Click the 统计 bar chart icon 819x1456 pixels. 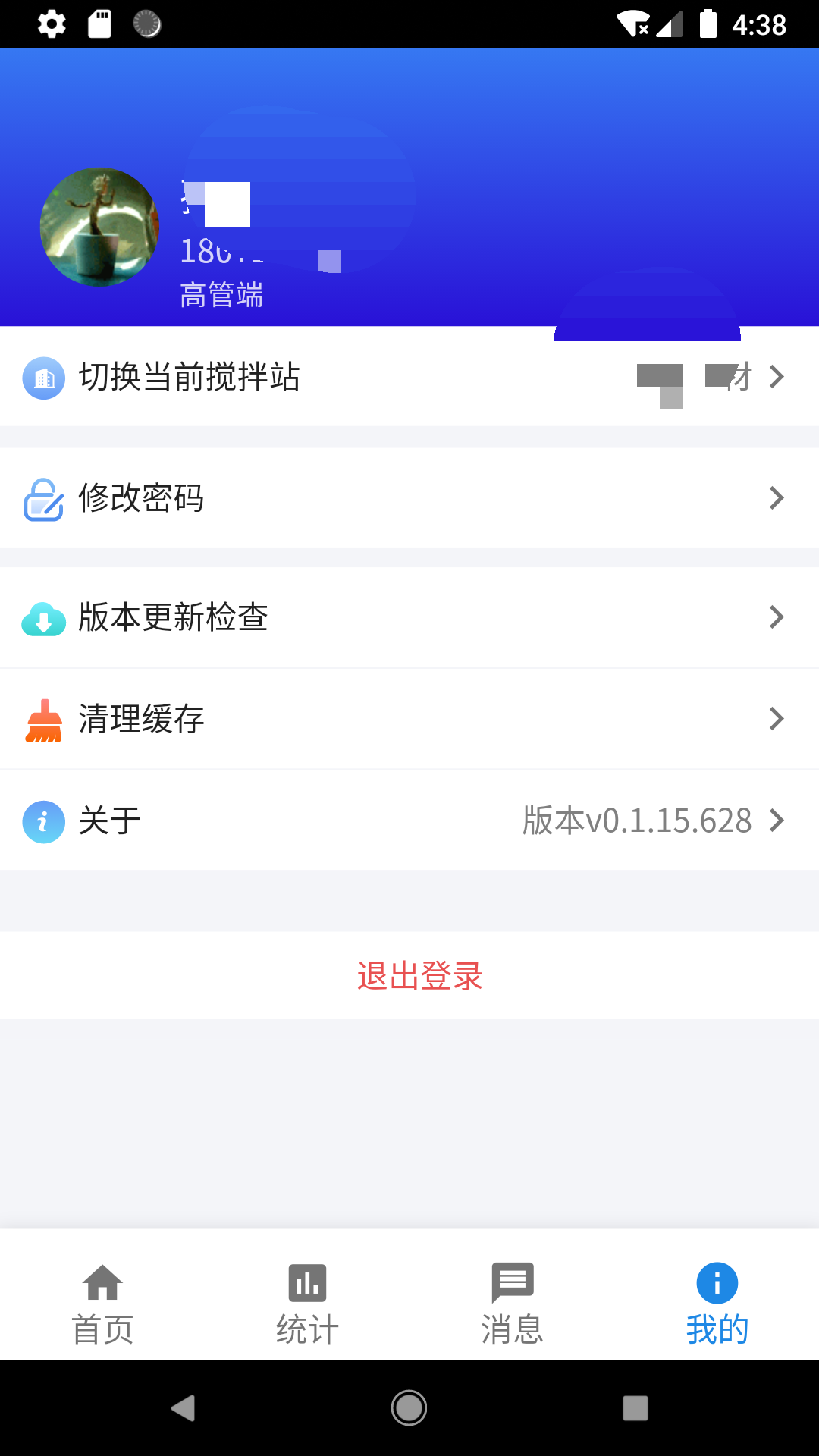pos(307,1283)
